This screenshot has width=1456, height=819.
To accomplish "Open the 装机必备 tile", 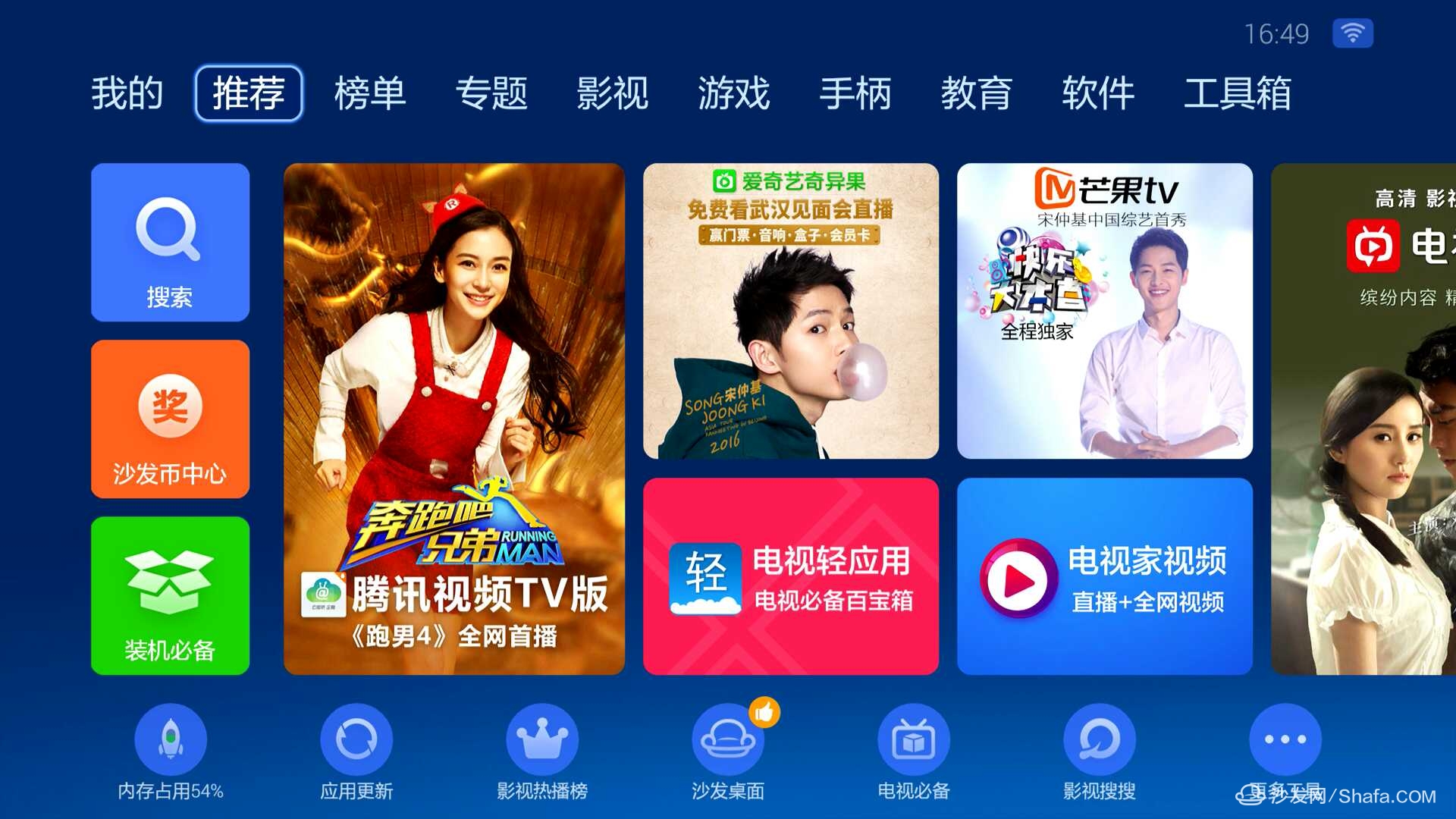I will click(170, 595).
